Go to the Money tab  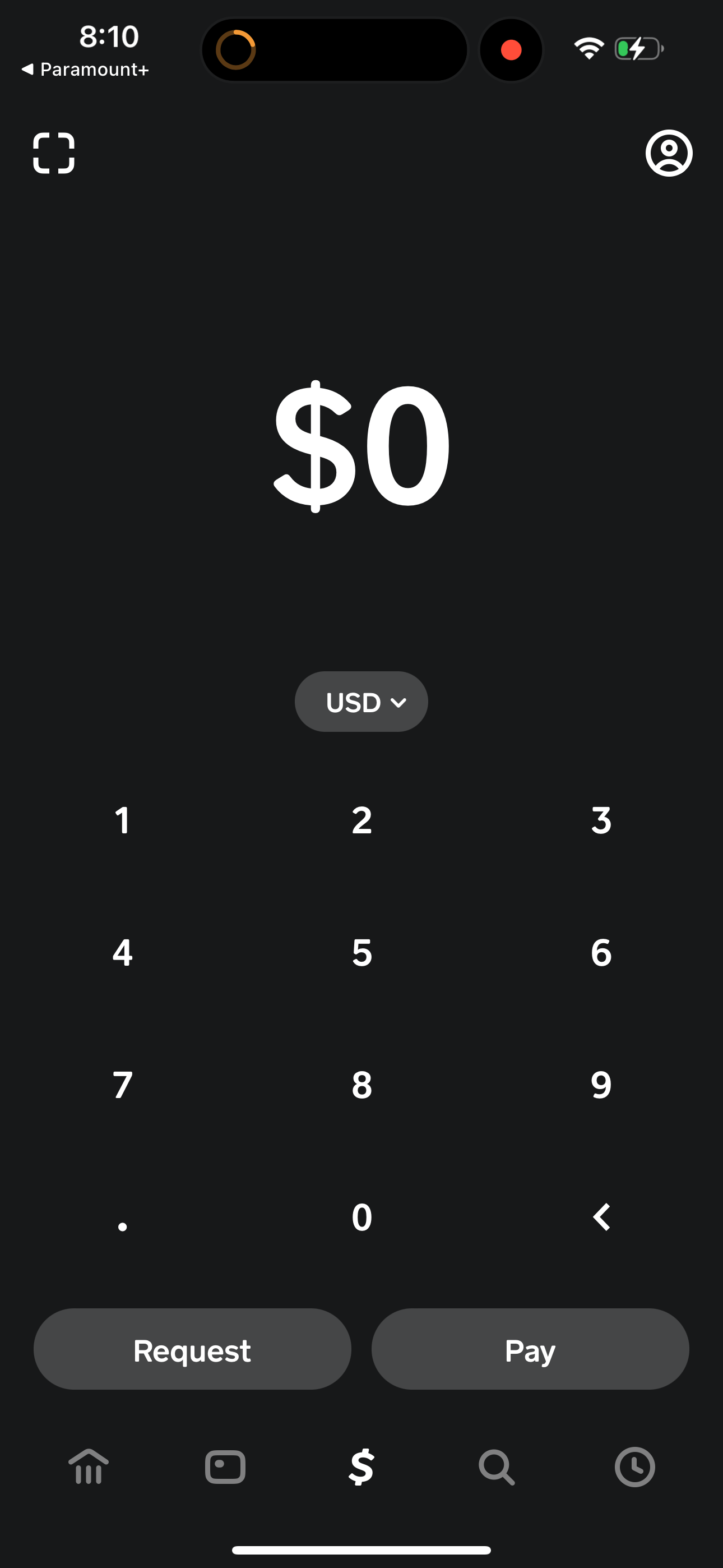pos(89,1467)
